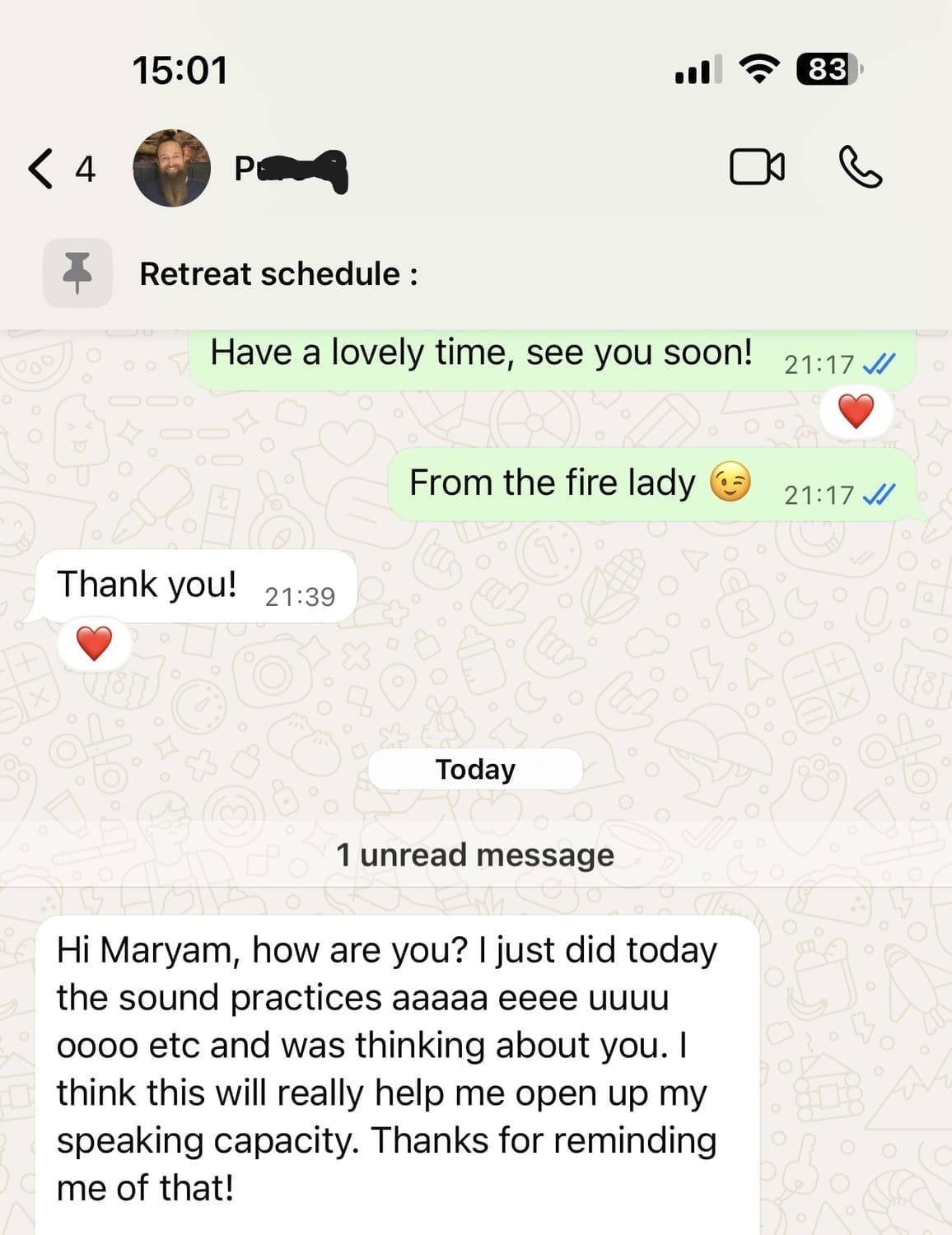Start a voice call
Screen dimensions: 952x1235
(x=860, y=167)
